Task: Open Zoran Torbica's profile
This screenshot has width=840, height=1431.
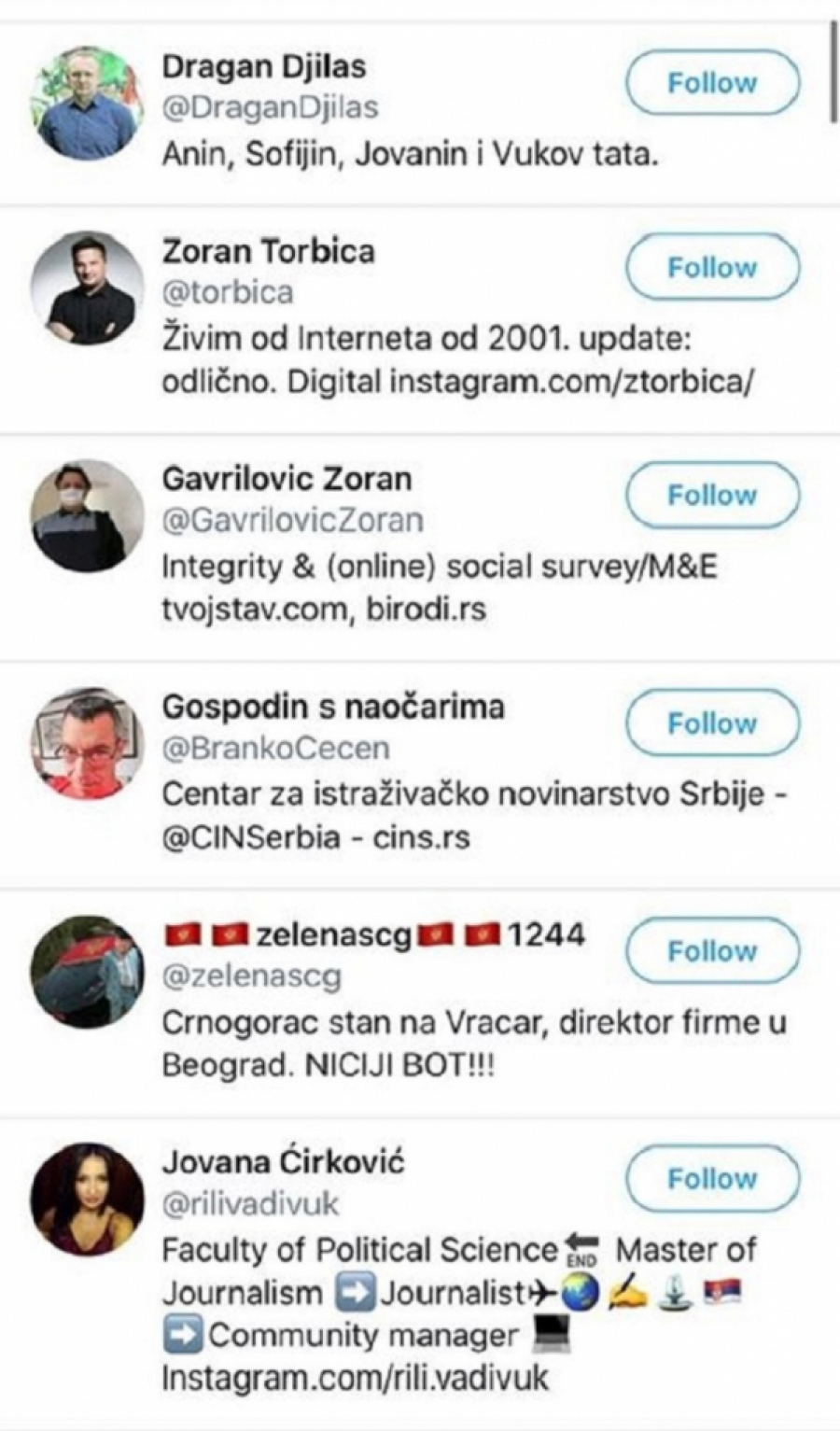Action: 268,251
